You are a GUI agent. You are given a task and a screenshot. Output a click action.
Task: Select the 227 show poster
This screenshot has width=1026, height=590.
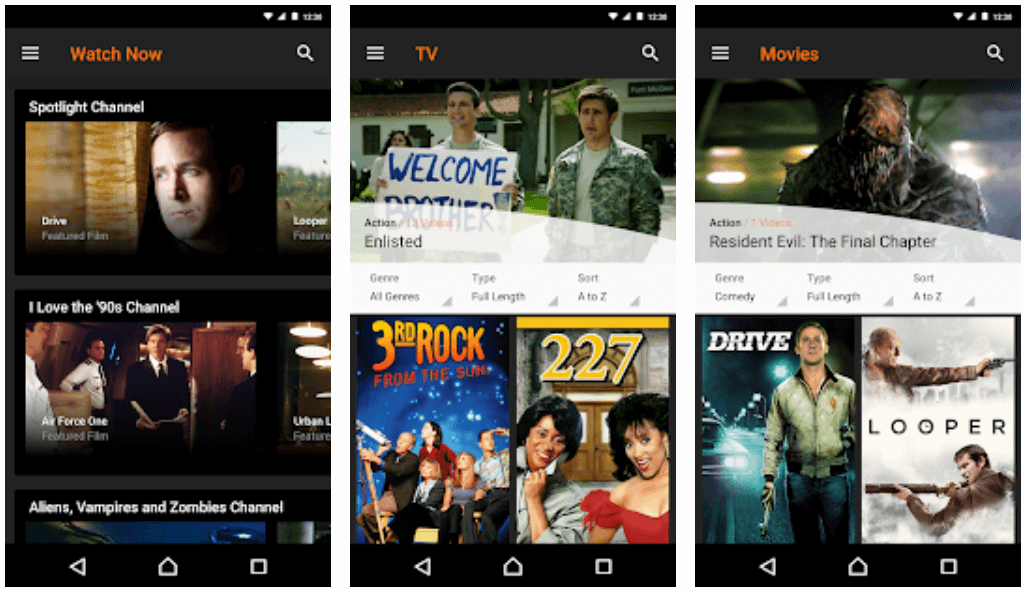point(593,430)
